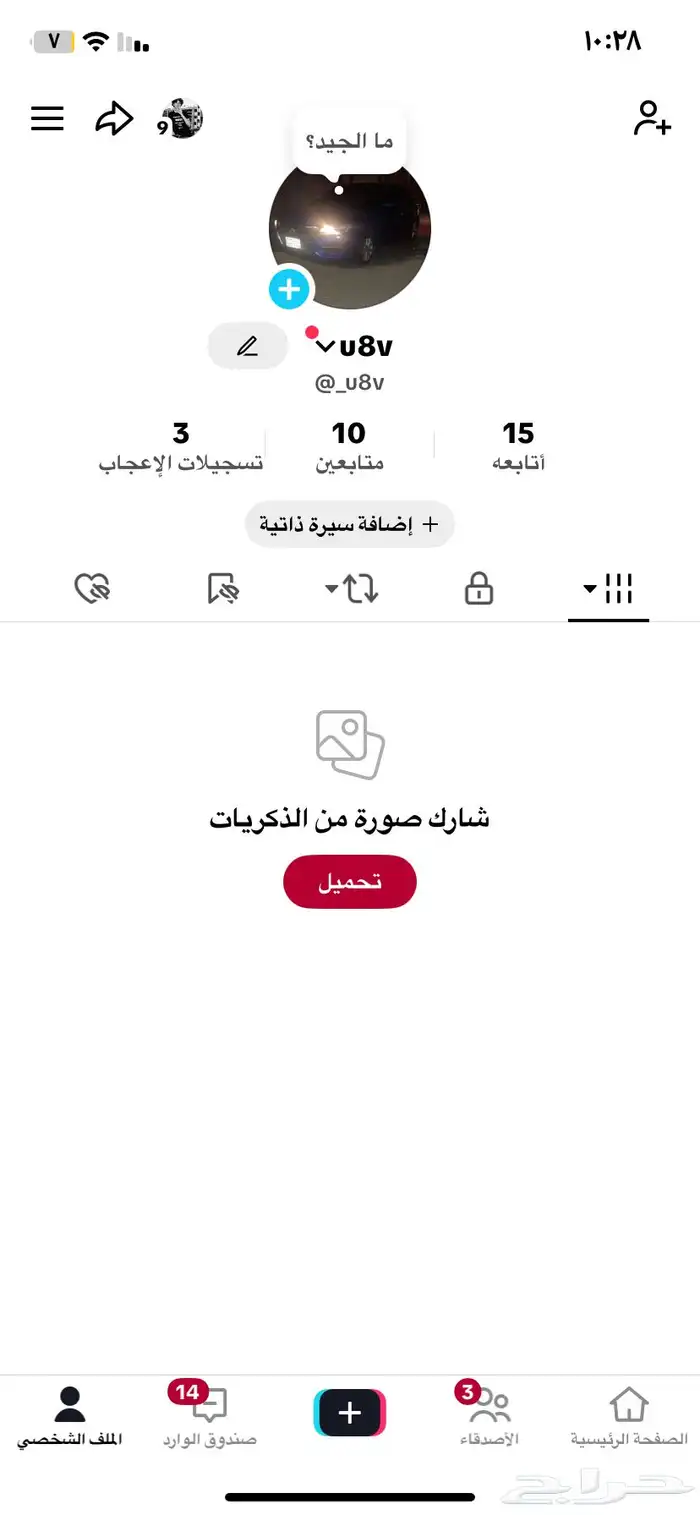700x1515 pixels.
Task: Open the small avatar story icon
Action: (x=183, y=119)
